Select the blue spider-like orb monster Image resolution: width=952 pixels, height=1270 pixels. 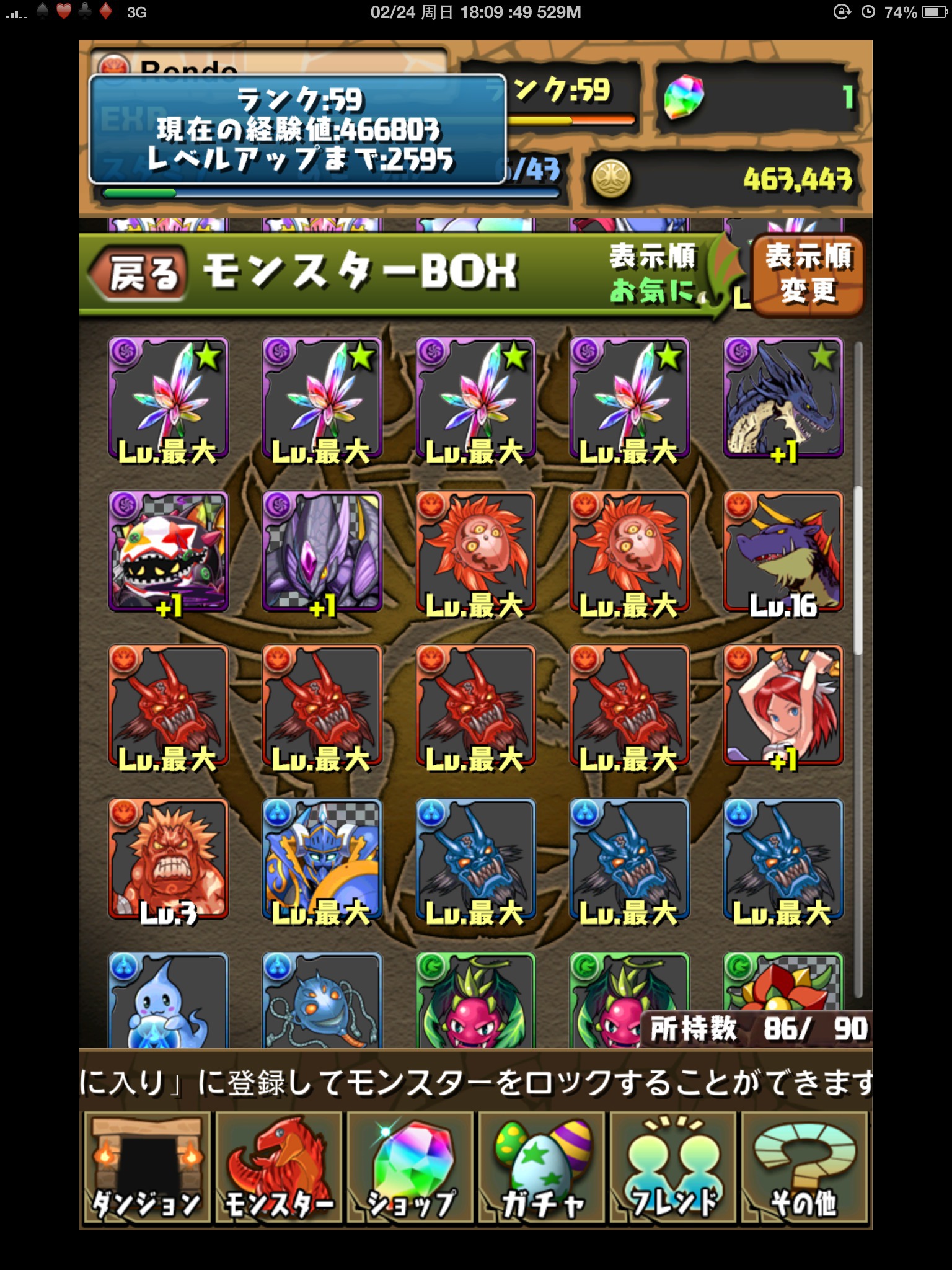322,1000
